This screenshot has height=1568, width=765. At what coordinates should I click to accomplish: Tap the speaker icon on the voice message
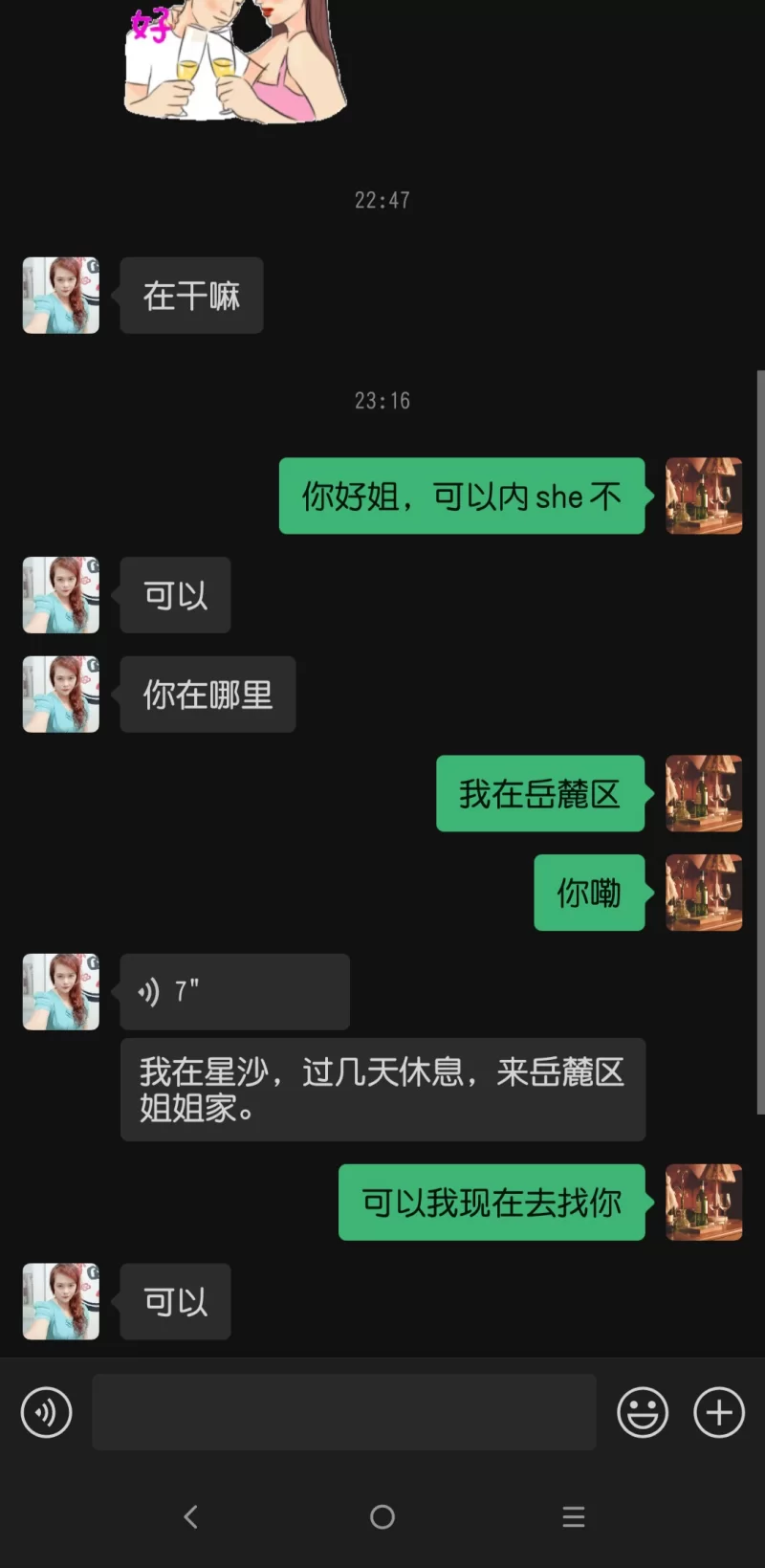tap(148, 991)
